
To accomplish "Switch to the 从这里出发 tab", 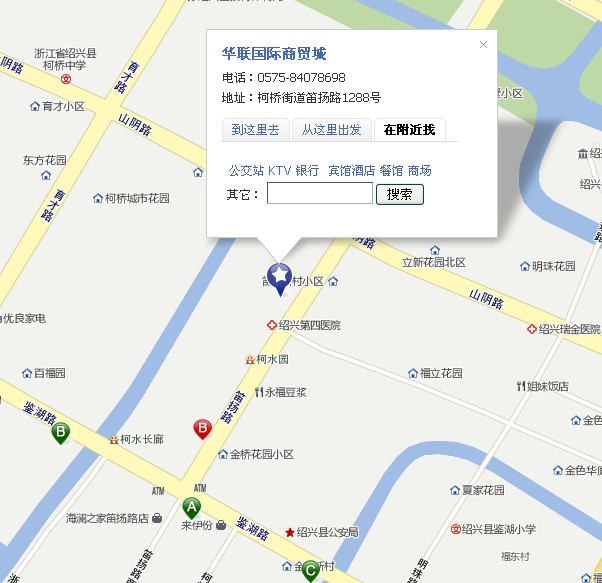I will (x=331, y=130).
